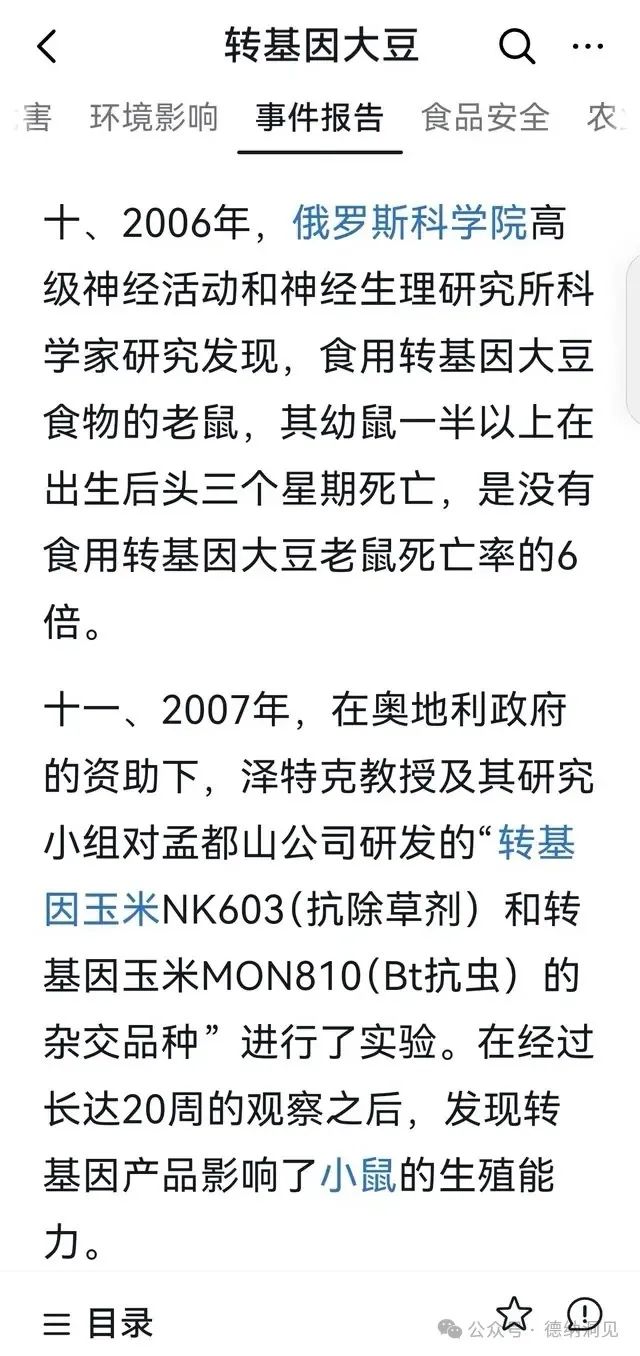
Task: Favorite this entry with the star icon
Action: click(x=513, y=1312)
